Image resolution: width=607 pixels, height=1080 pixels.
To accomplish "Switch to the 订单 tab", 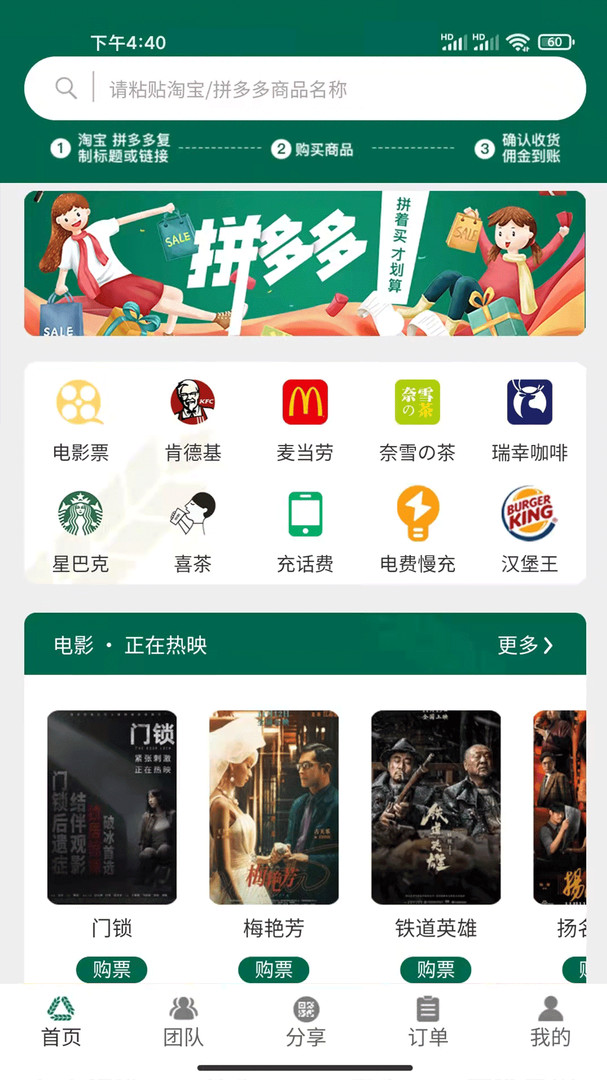I will pyautogui.click(x=428, y=1022).
